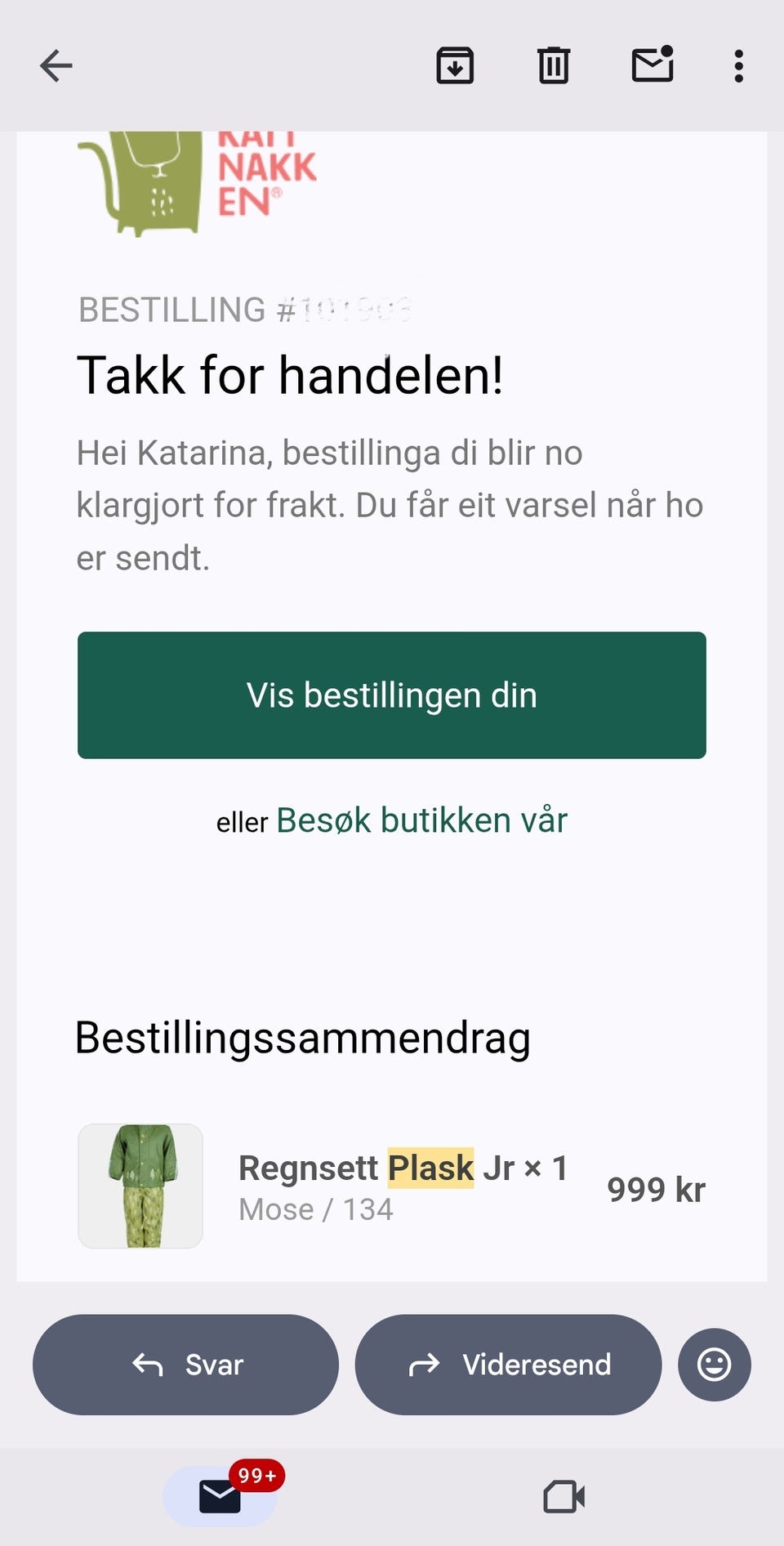This screenshot has width=784, height=1546.
Task: Reply with the Svar button
Action: pyautogui.click(x=185, y=1365)
